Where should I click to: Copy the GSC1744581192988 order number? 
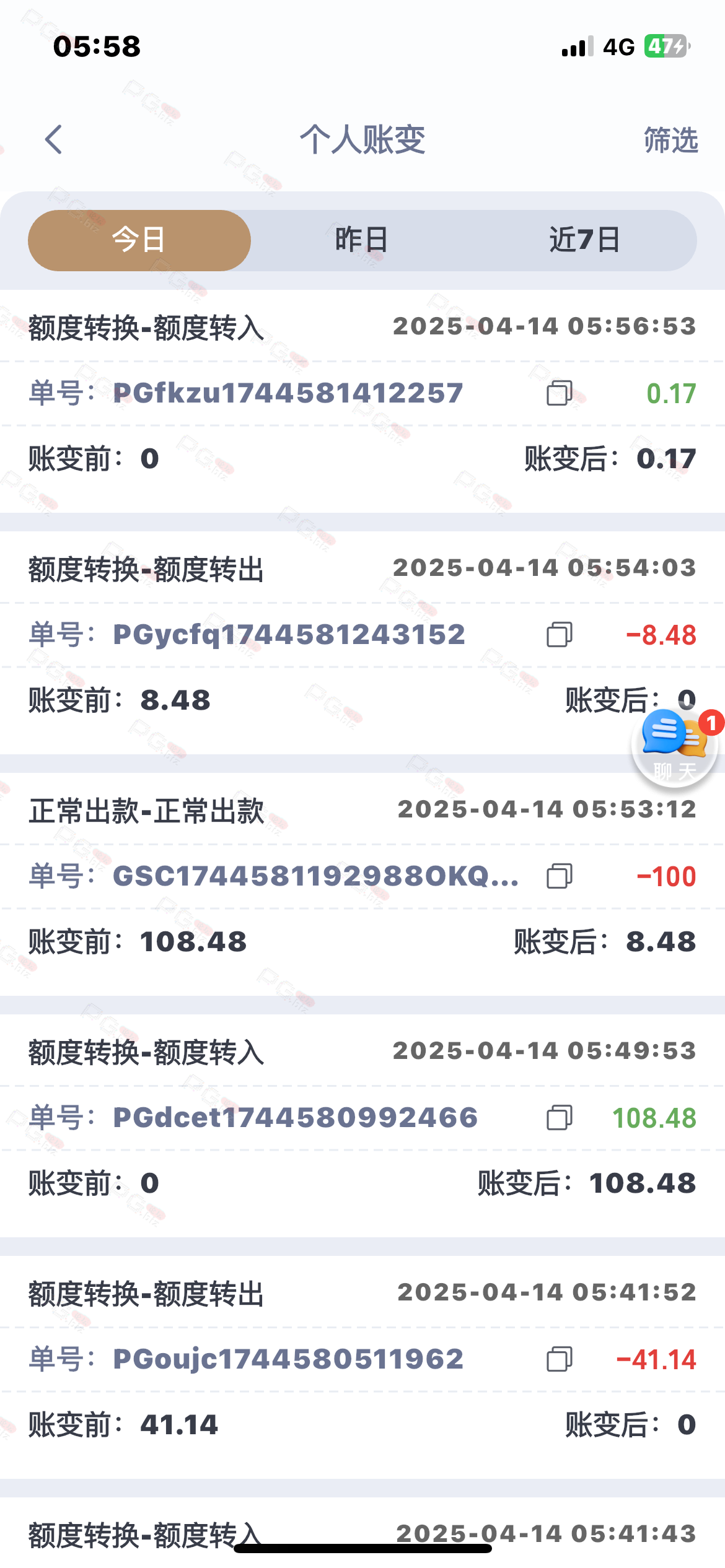click(559, 876)
